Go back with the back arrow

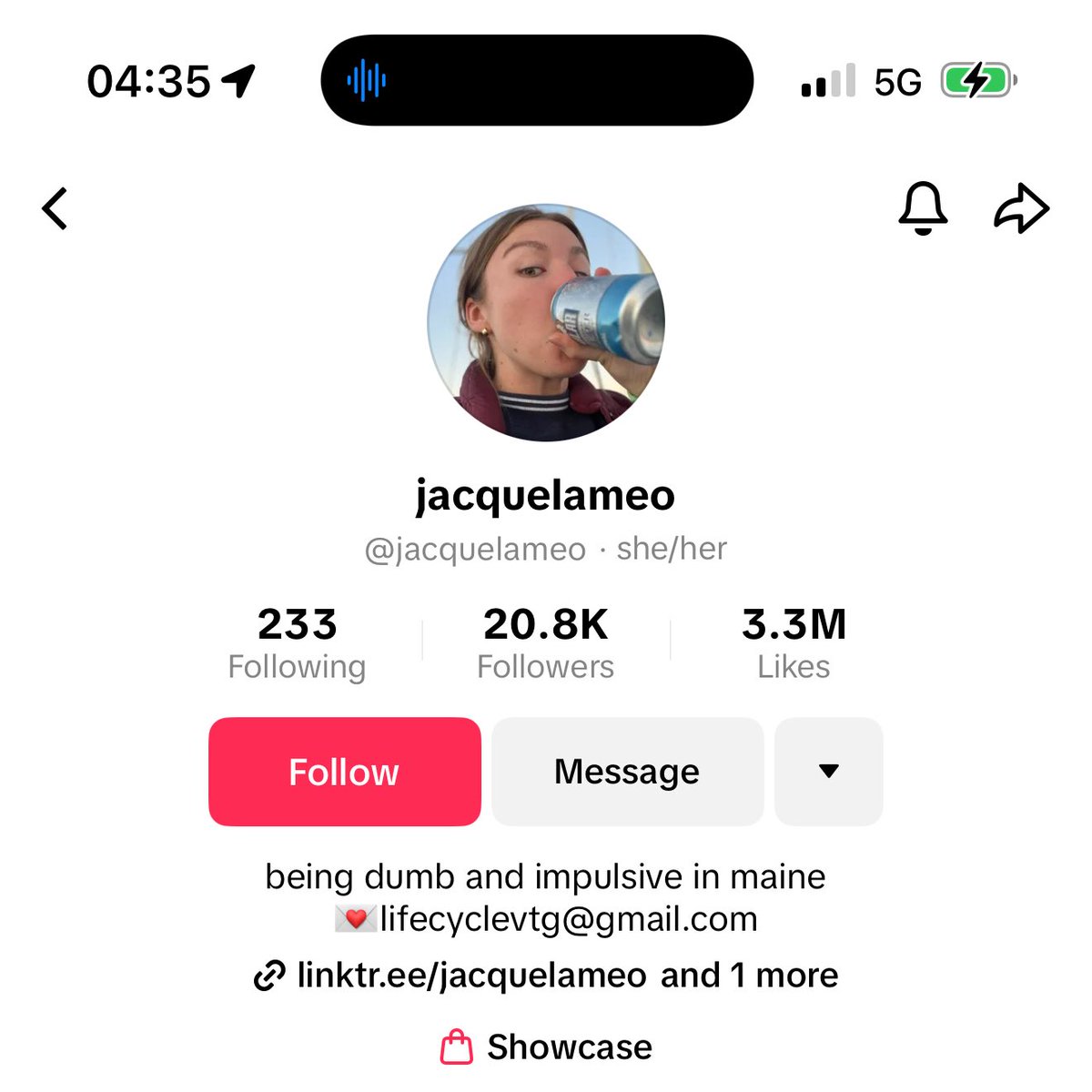pos(55,208)
